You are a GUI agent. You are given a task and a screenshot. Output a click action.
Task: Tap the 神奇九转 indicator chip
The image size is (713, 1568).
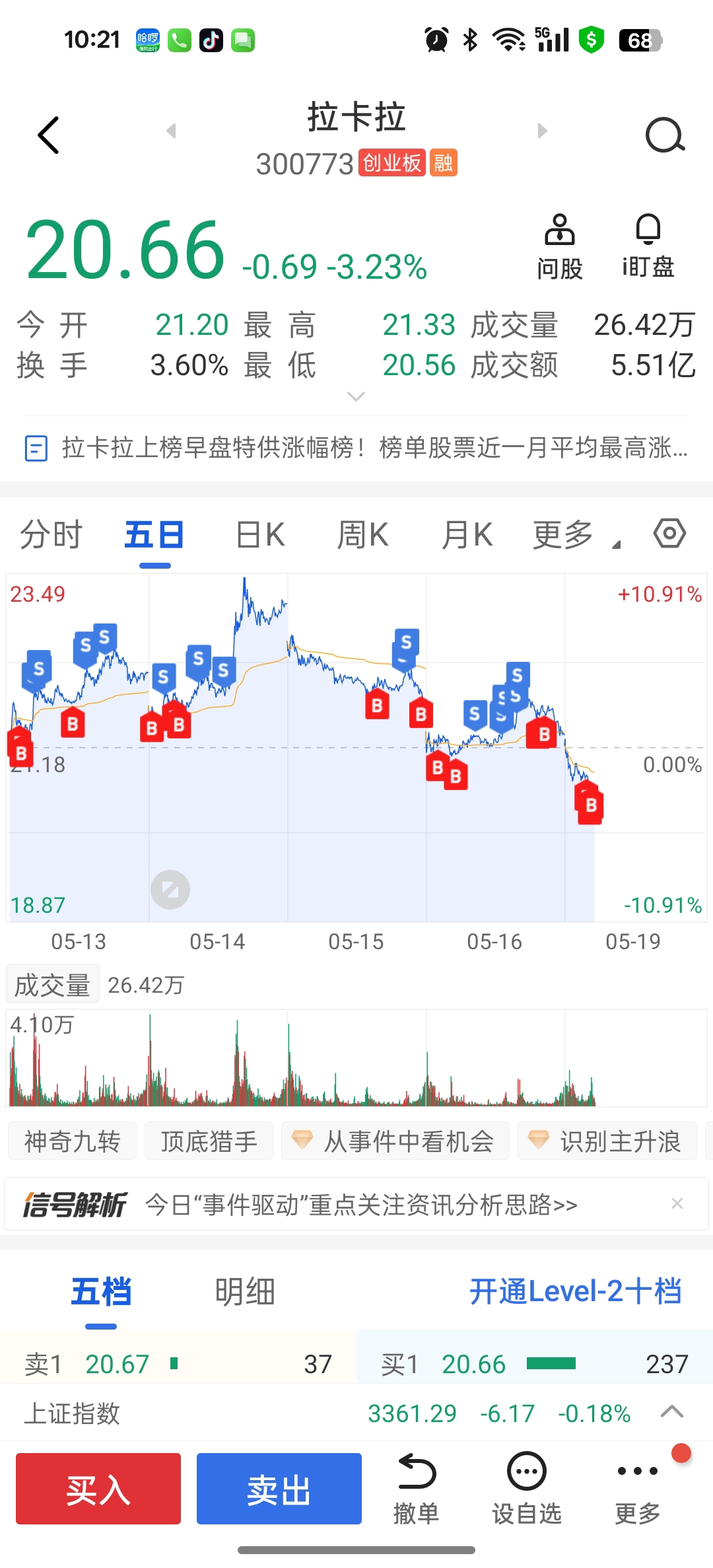[x=72, y=1141]
